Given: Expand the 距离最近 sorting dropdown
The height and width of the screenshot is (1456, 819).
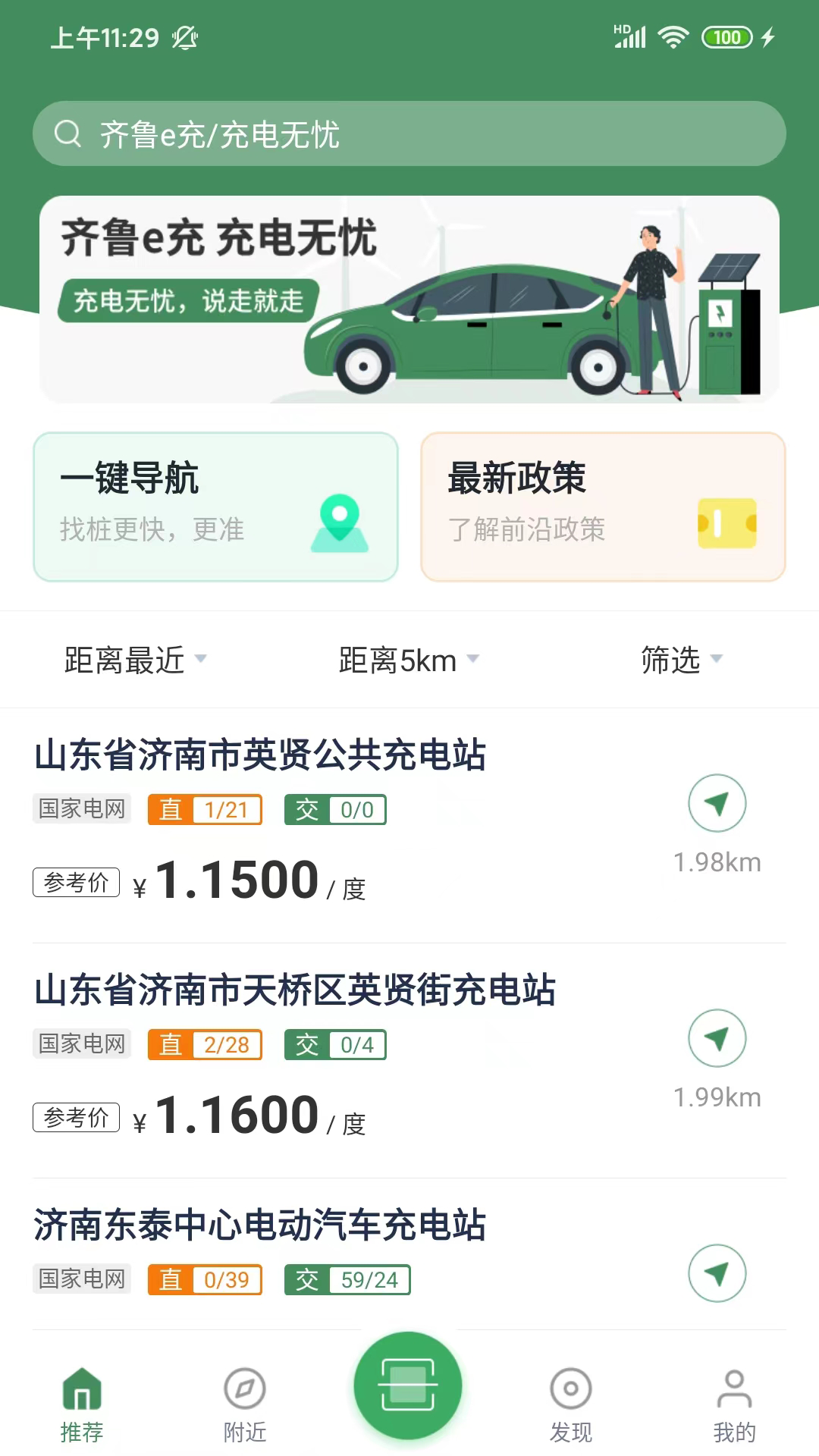Looking at the screenshot, I should point(133,660).
